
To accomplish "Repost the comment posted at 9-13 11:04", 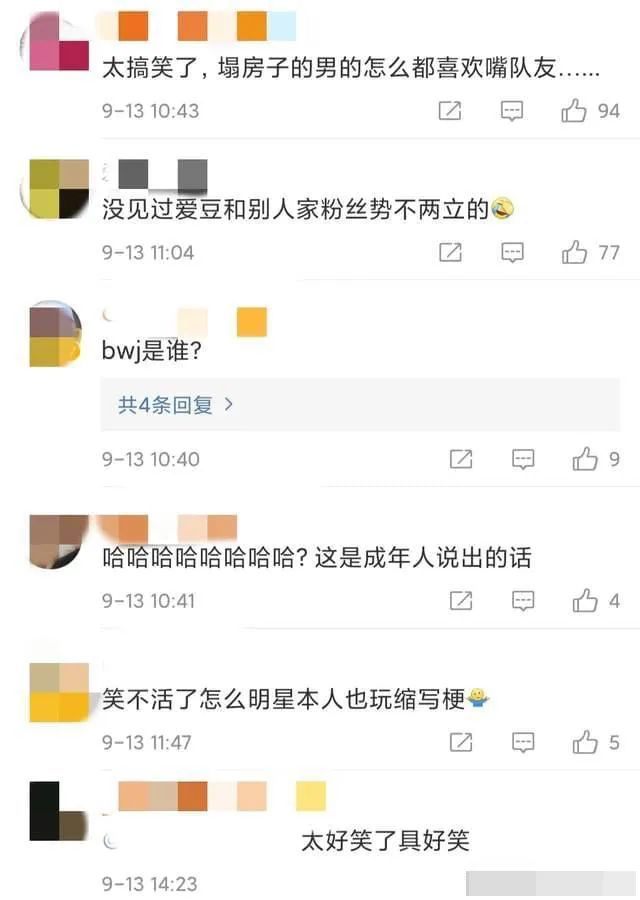I will coord(450,253).
